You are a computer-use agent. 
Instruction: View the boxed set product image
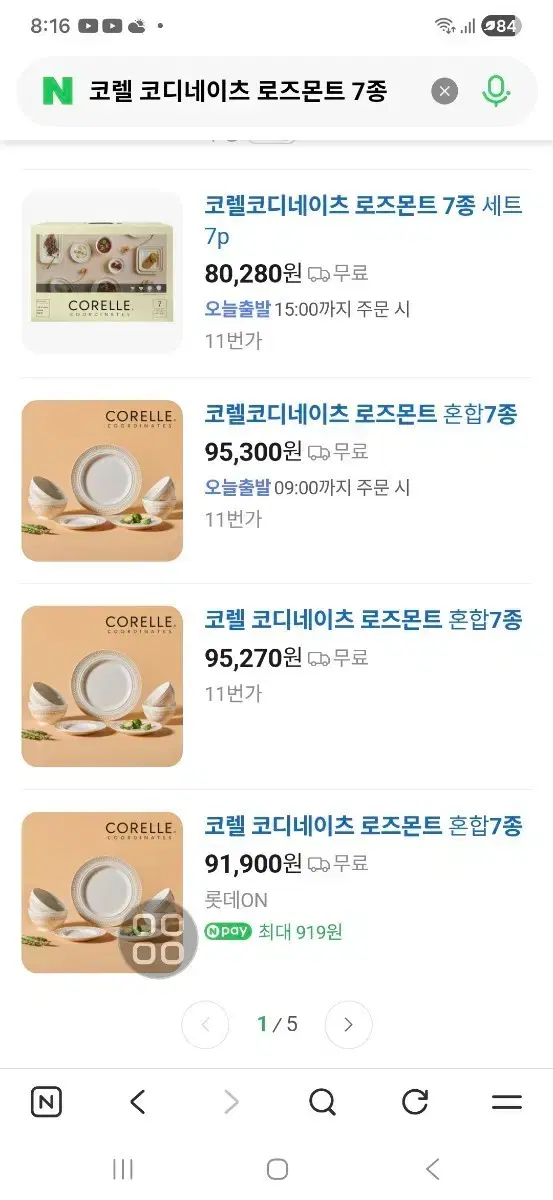(x=102, y=272)
